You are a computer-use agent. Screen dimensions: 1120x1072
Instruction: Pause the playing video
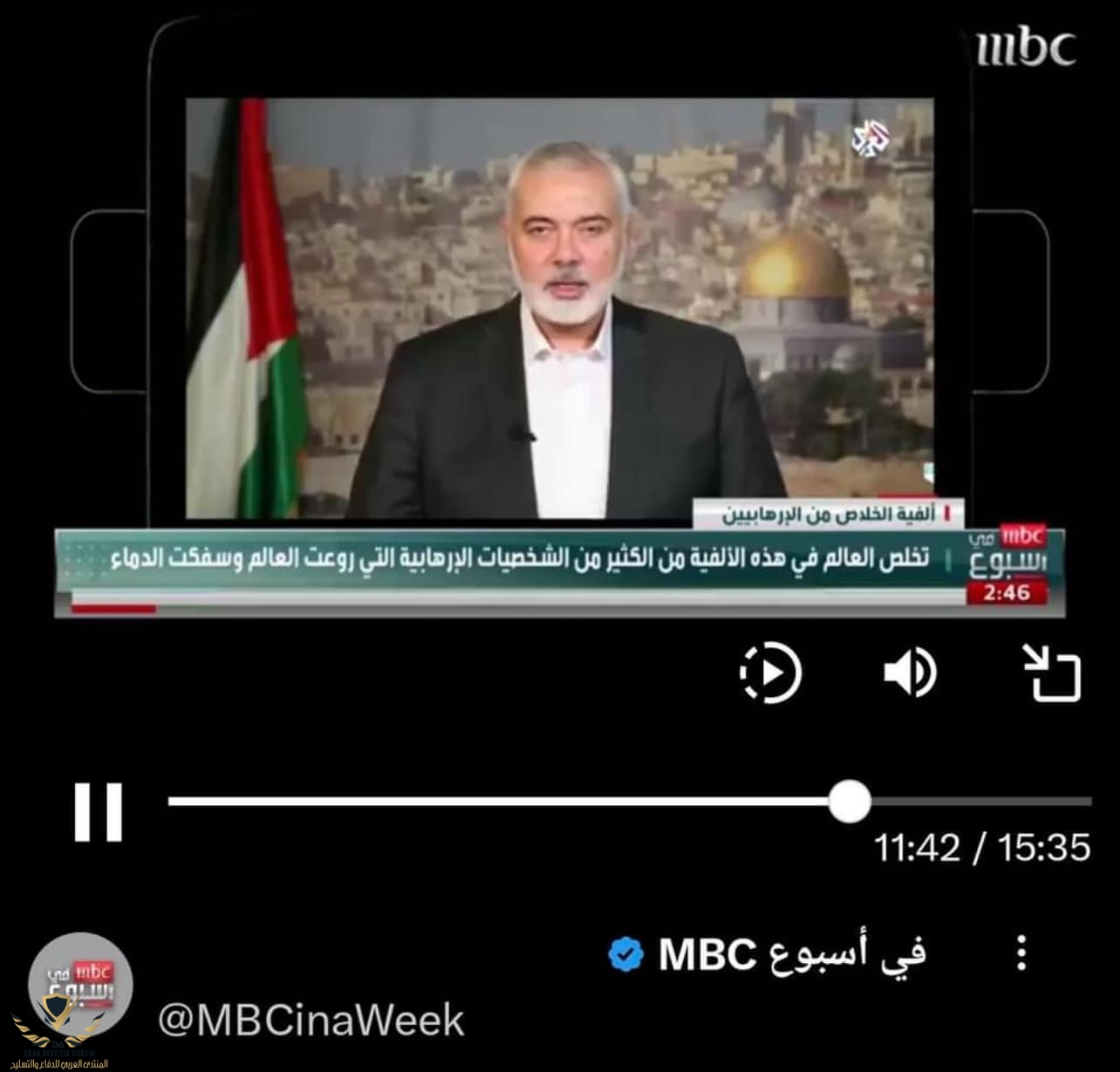coord(98,811)
